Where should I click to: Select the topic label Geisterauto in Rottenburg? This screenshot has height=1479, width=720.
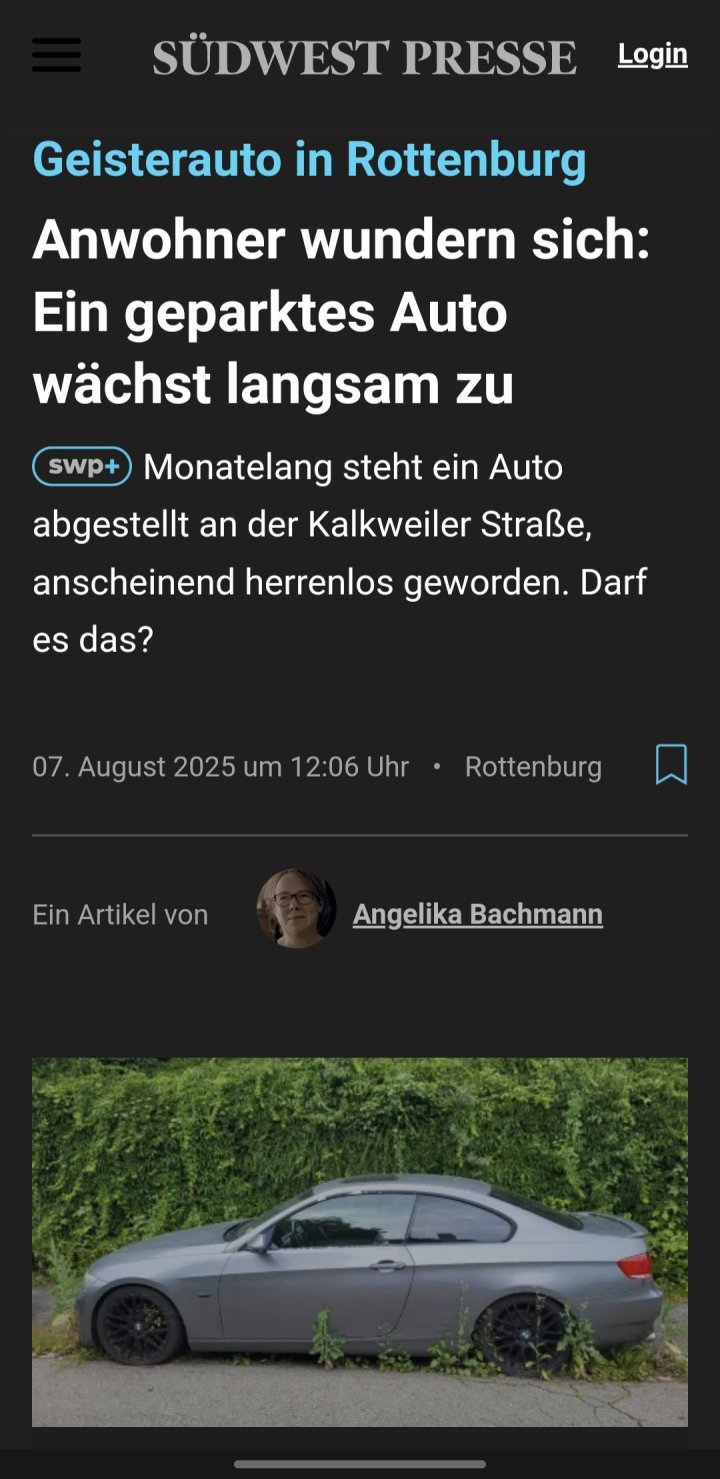[308, 159]
